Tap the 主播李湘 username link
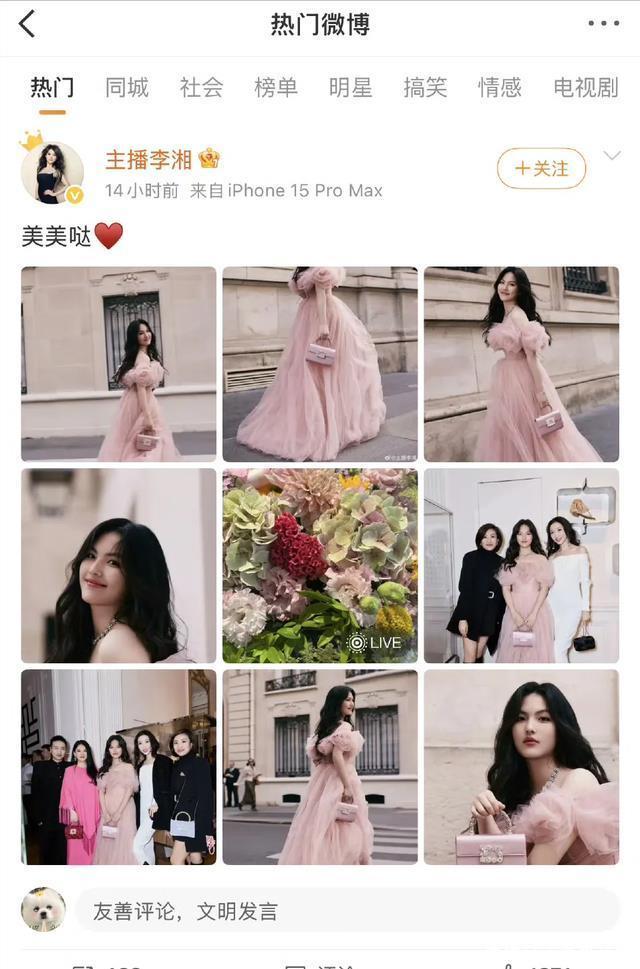The image size is (640, 969). pos(149,159)
